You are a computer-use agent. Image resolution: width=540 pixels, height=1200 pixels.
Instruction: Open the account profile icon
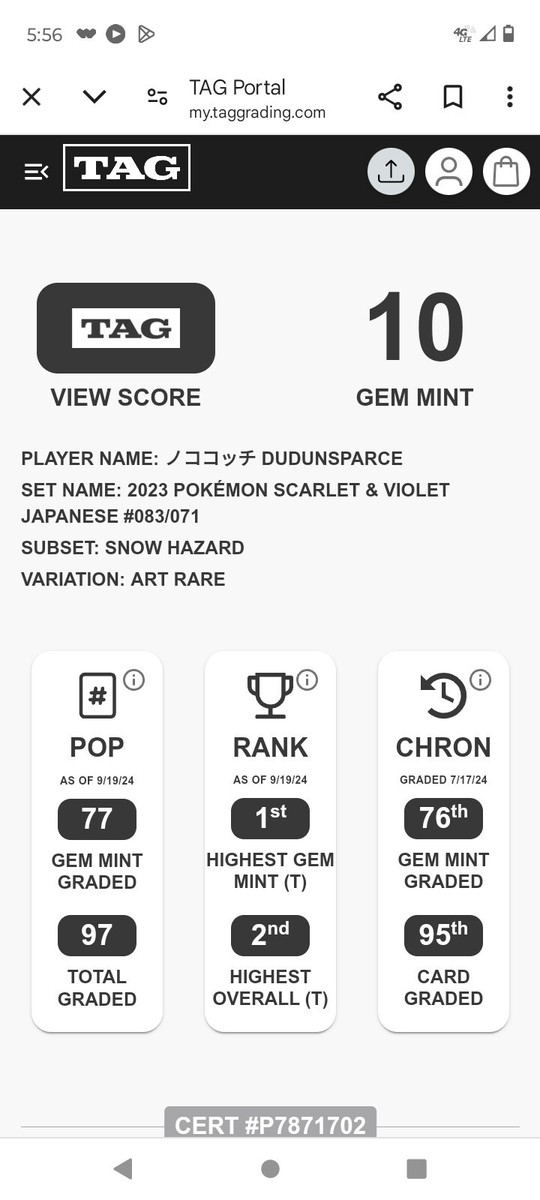tap(449, 172)
